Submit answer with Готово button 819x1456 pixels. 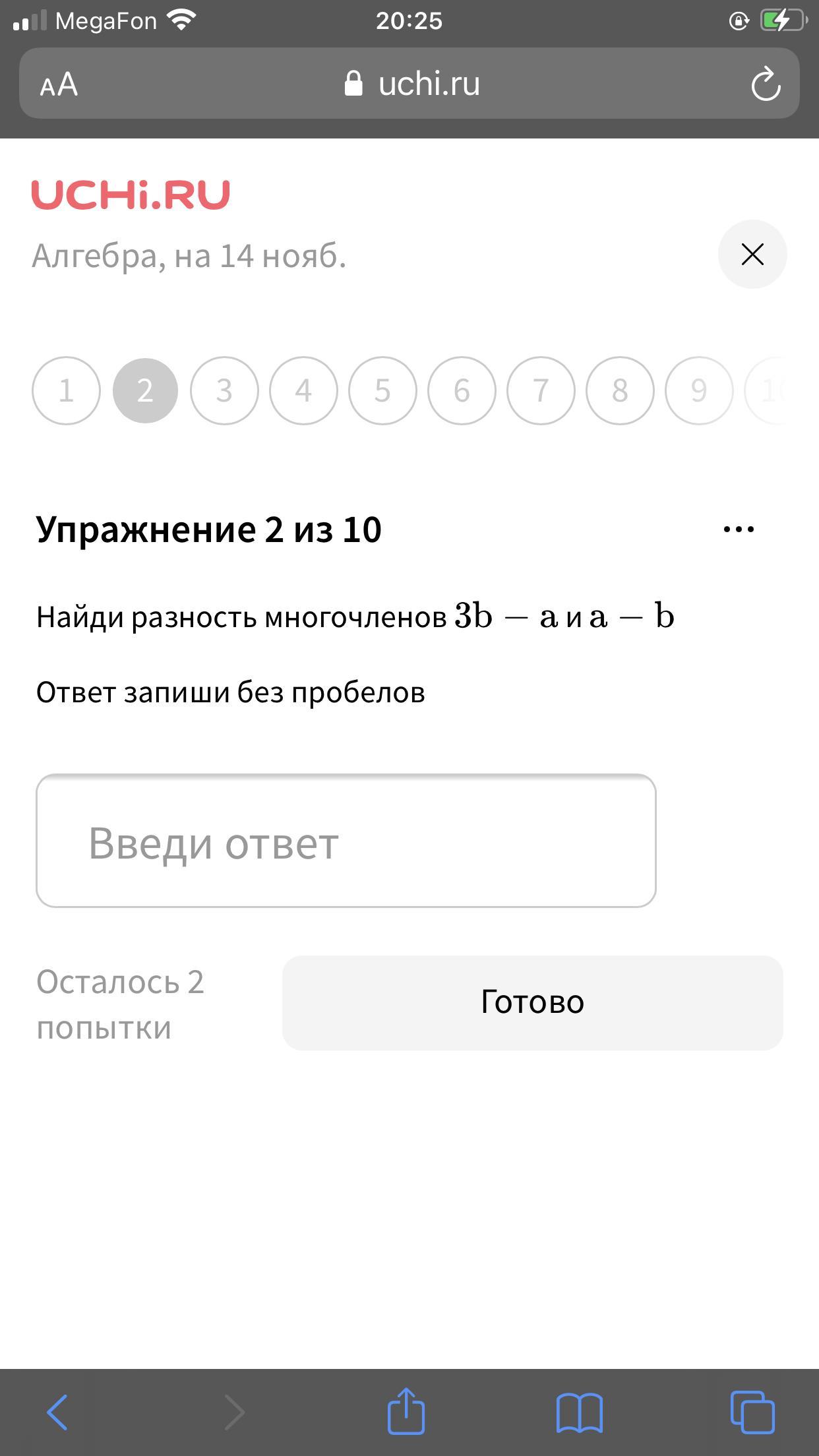(x=532, y=1002)
